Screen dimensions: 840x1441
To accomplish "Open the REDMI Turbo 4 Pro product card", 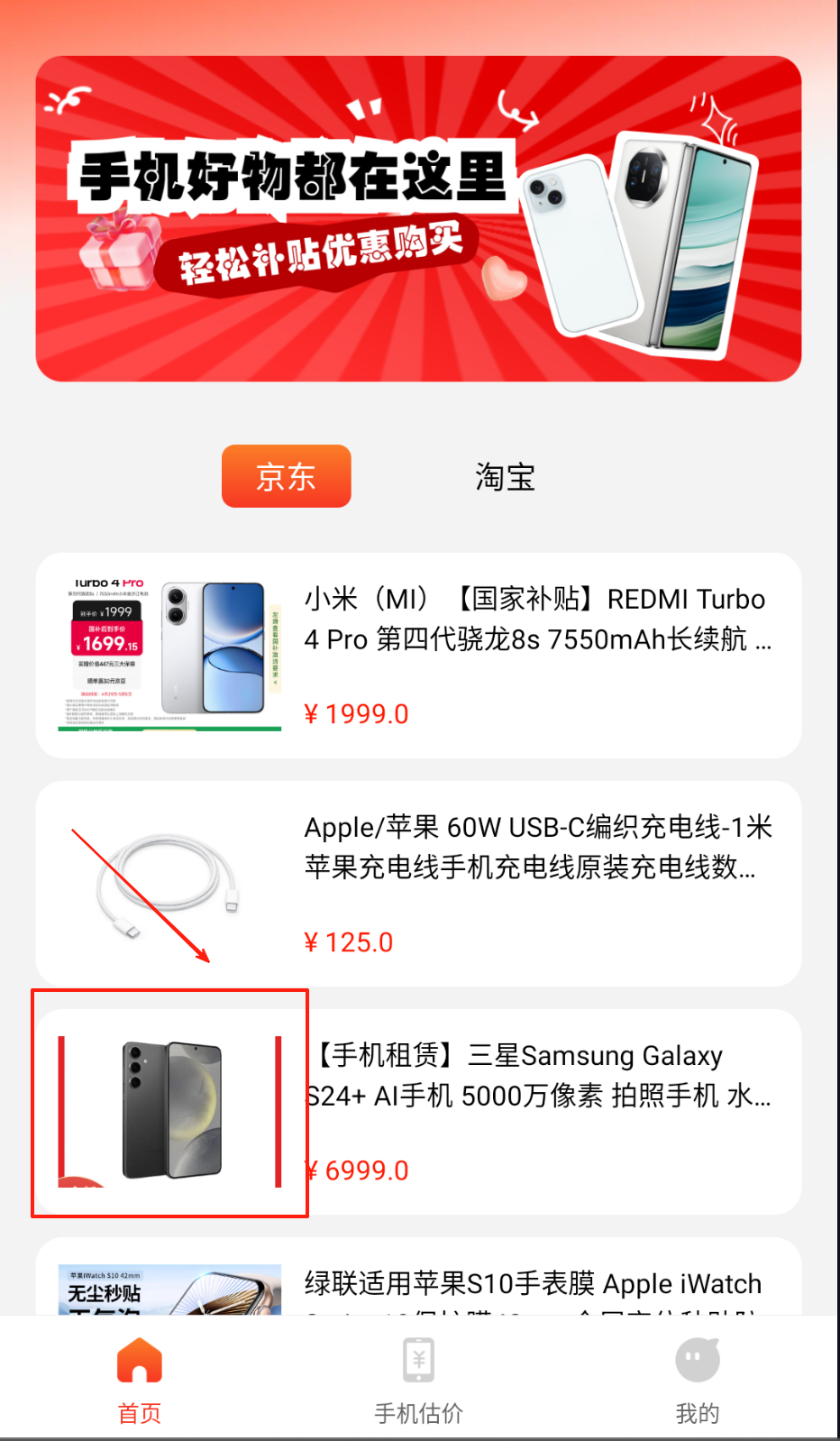I will point(418,656).
